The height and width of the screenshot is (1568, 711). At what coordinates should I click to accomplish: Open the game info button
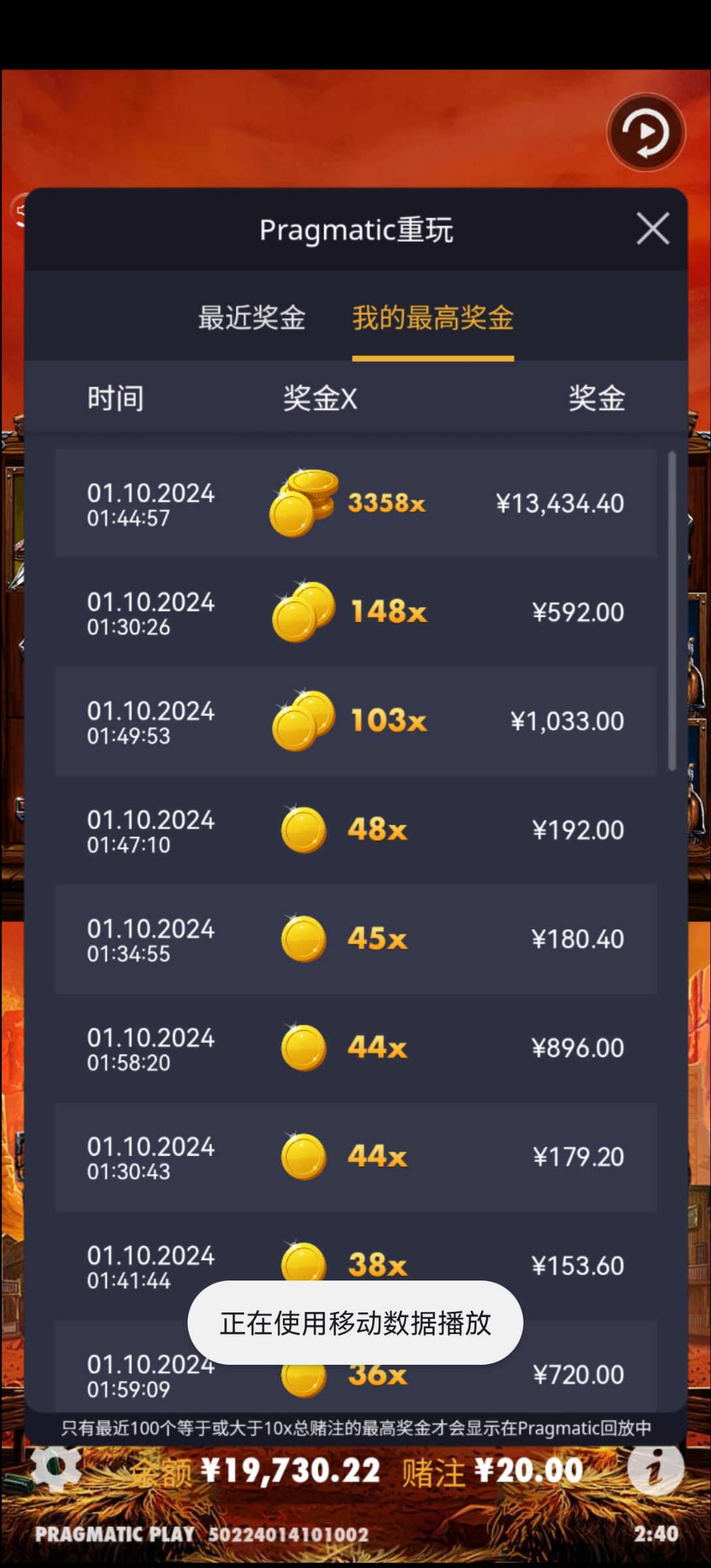pyautogui.click(x=655, y=1467)
